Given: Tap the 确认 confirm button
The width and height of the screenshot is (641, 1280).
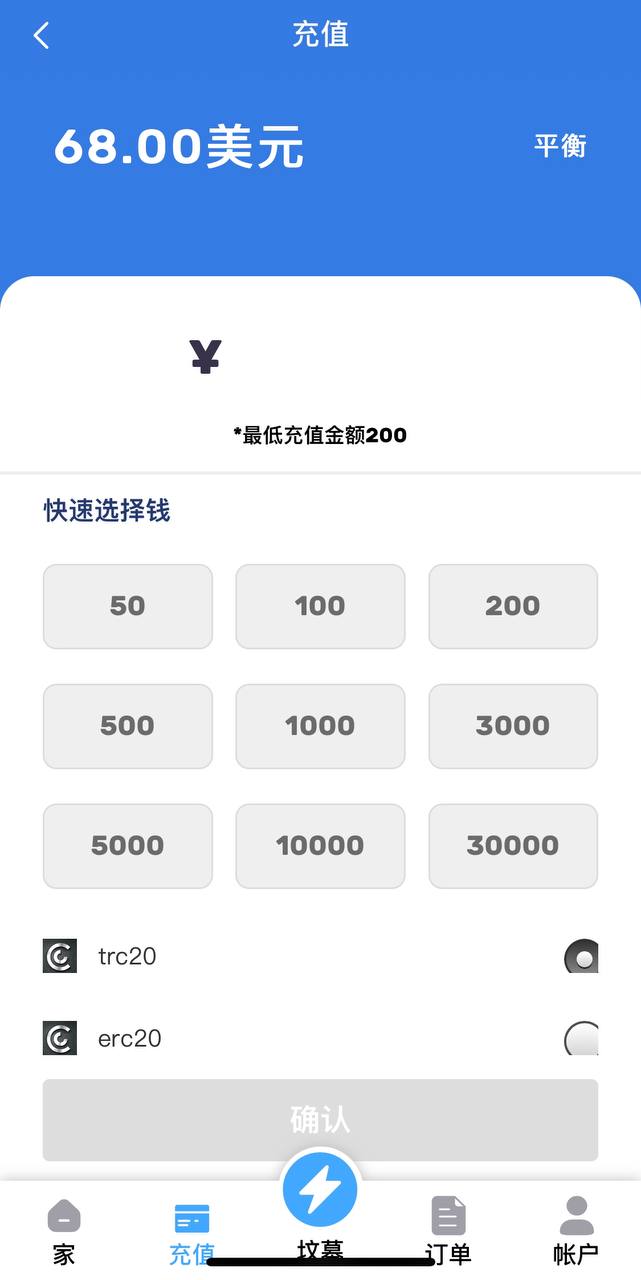Looking at the screenshot, I should (320, 1120).
